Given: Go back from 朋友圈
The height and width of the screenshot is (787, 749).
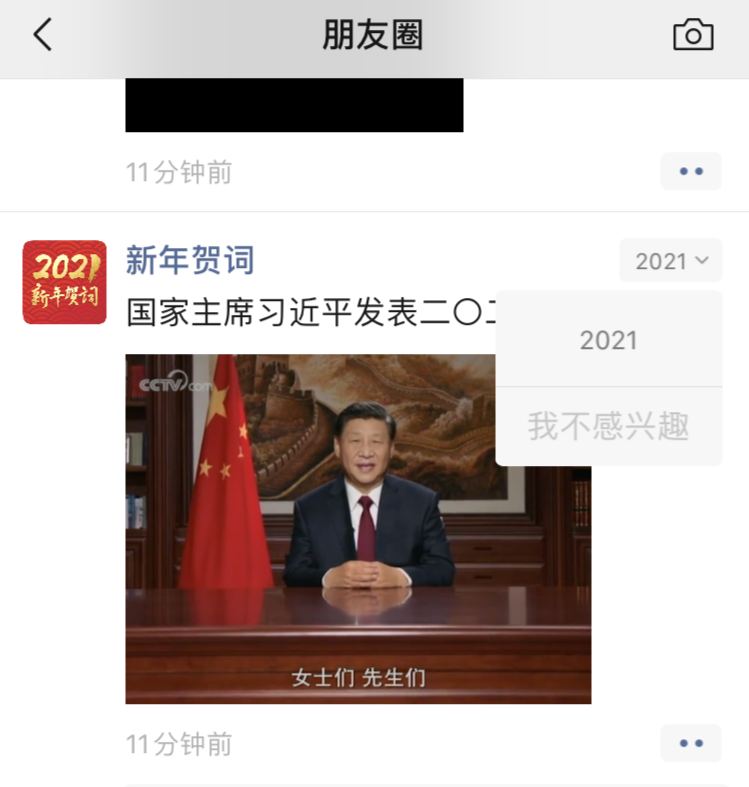Looking at the screenshot, I should (42, 35).
